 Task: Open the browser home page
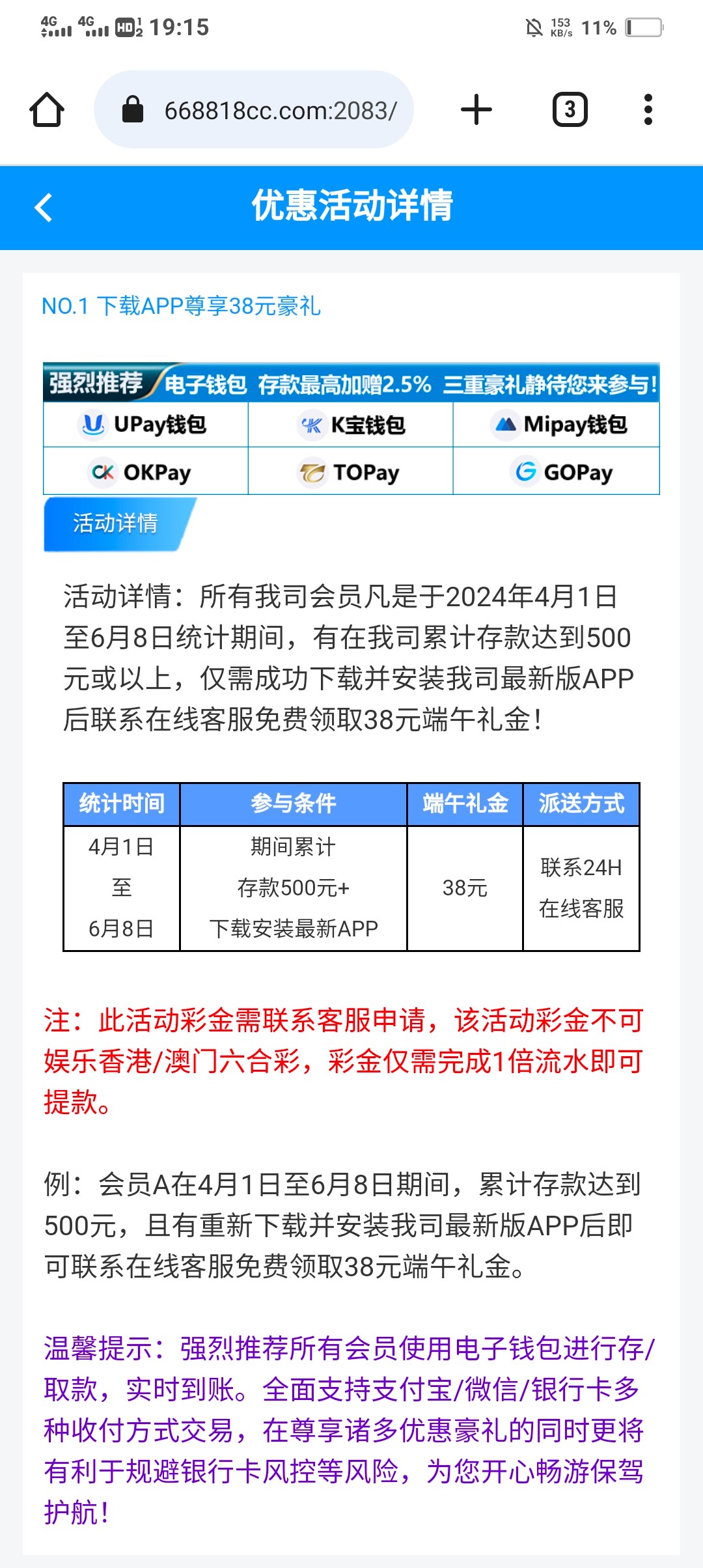[47, 109]
